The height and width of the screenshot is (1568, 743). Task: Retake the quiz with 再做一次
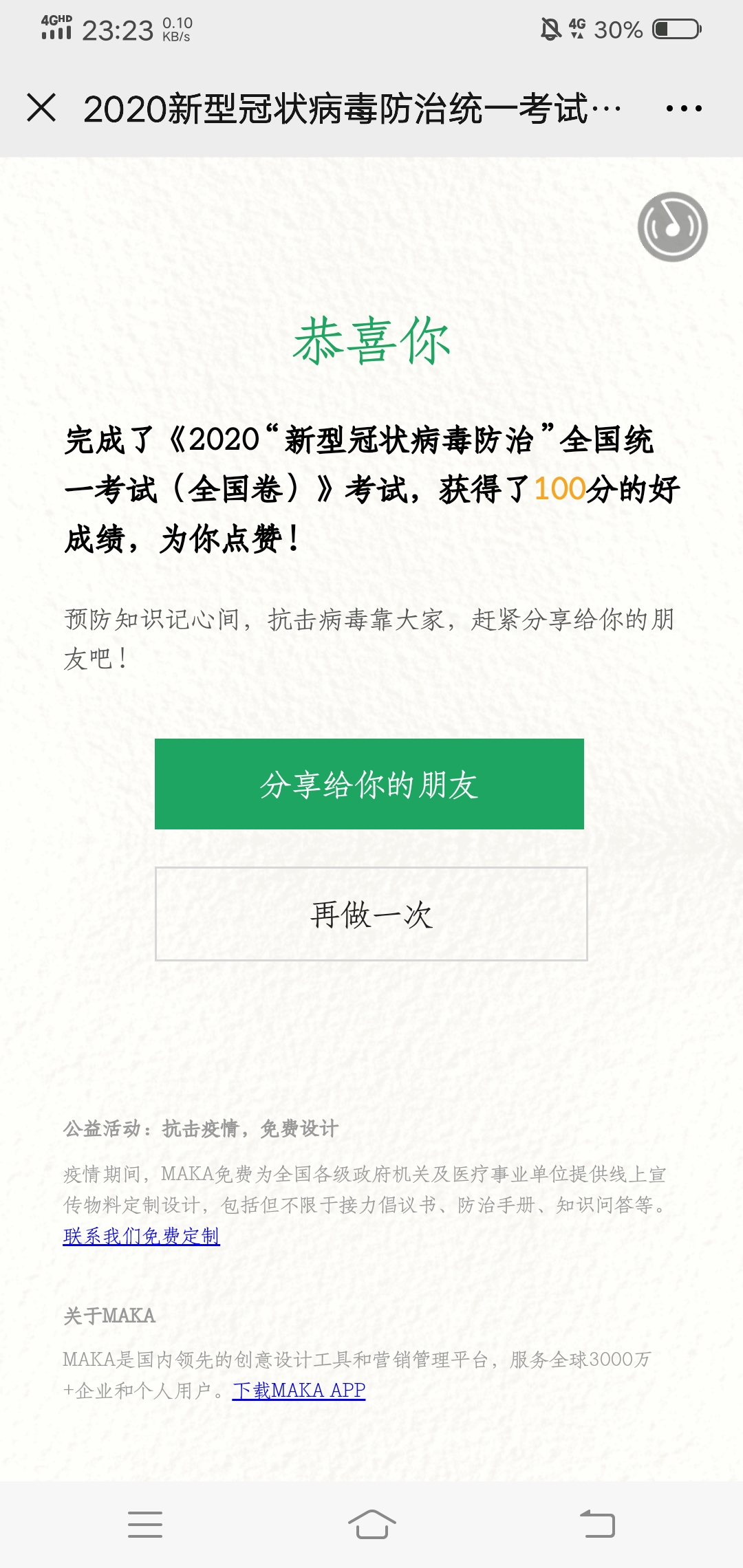[371, 914]
